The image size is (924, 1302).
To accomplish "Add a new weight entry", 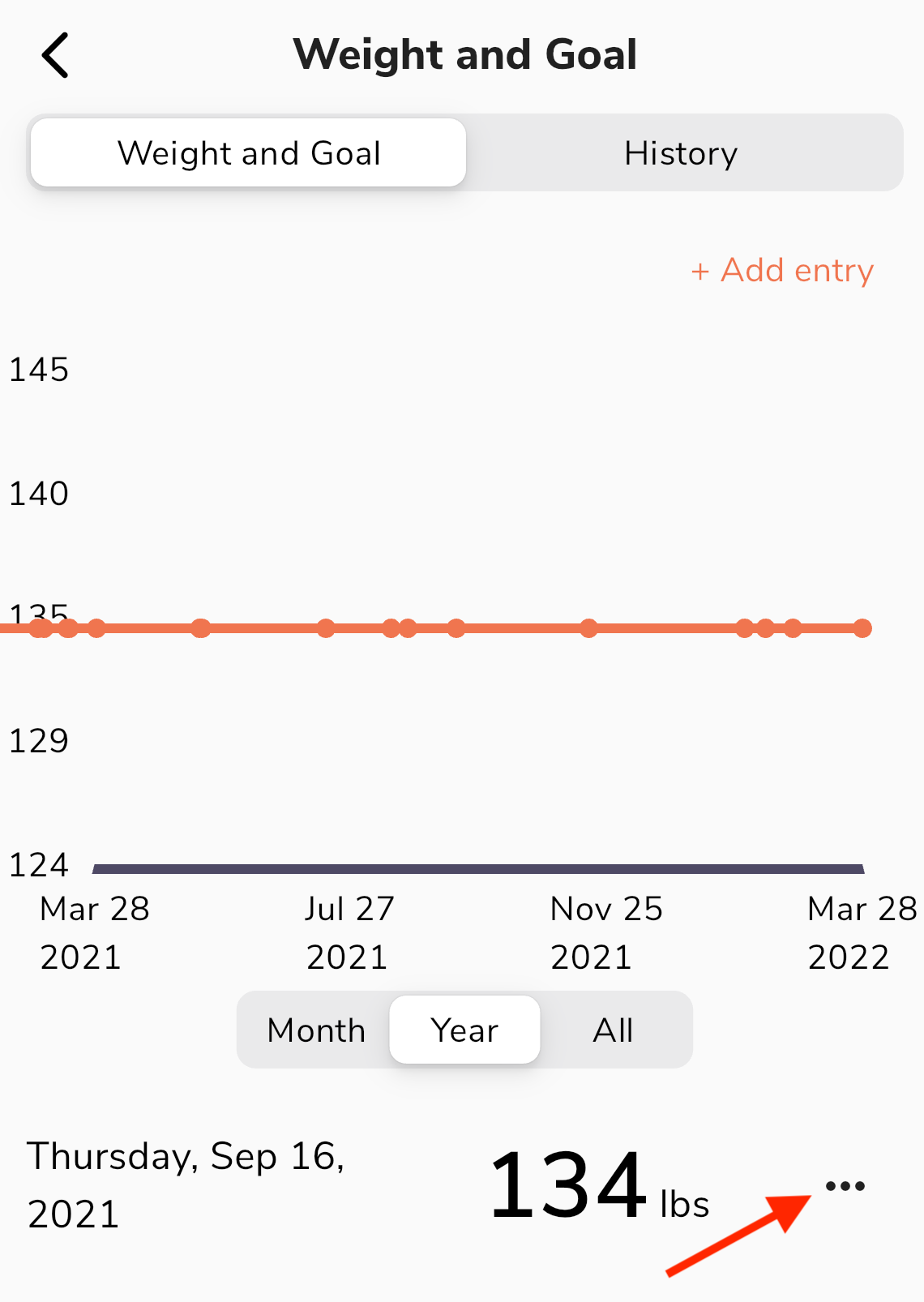I will click(x=782, y=270).
